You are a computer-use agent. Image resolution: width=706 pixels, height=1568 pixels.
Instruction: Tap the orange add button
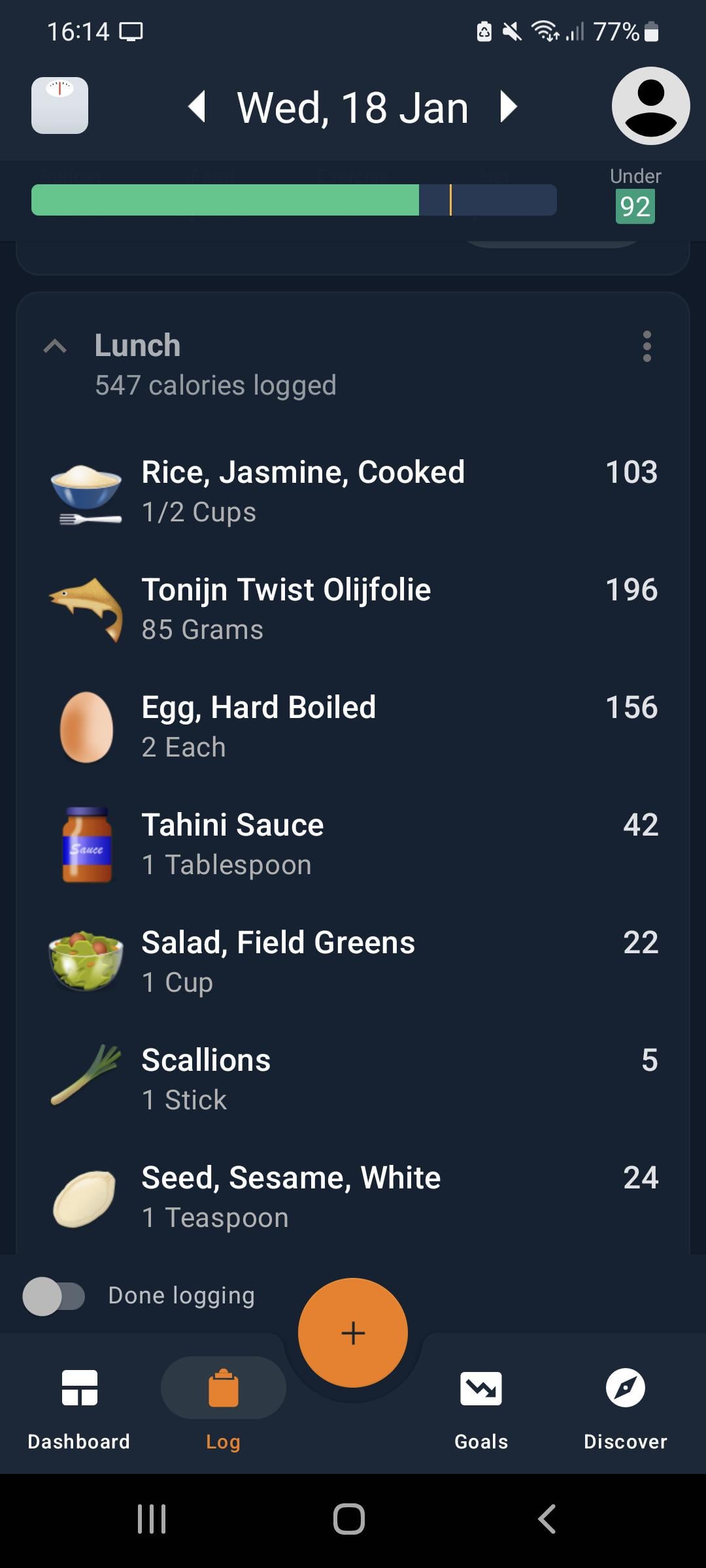(353, 1333)
